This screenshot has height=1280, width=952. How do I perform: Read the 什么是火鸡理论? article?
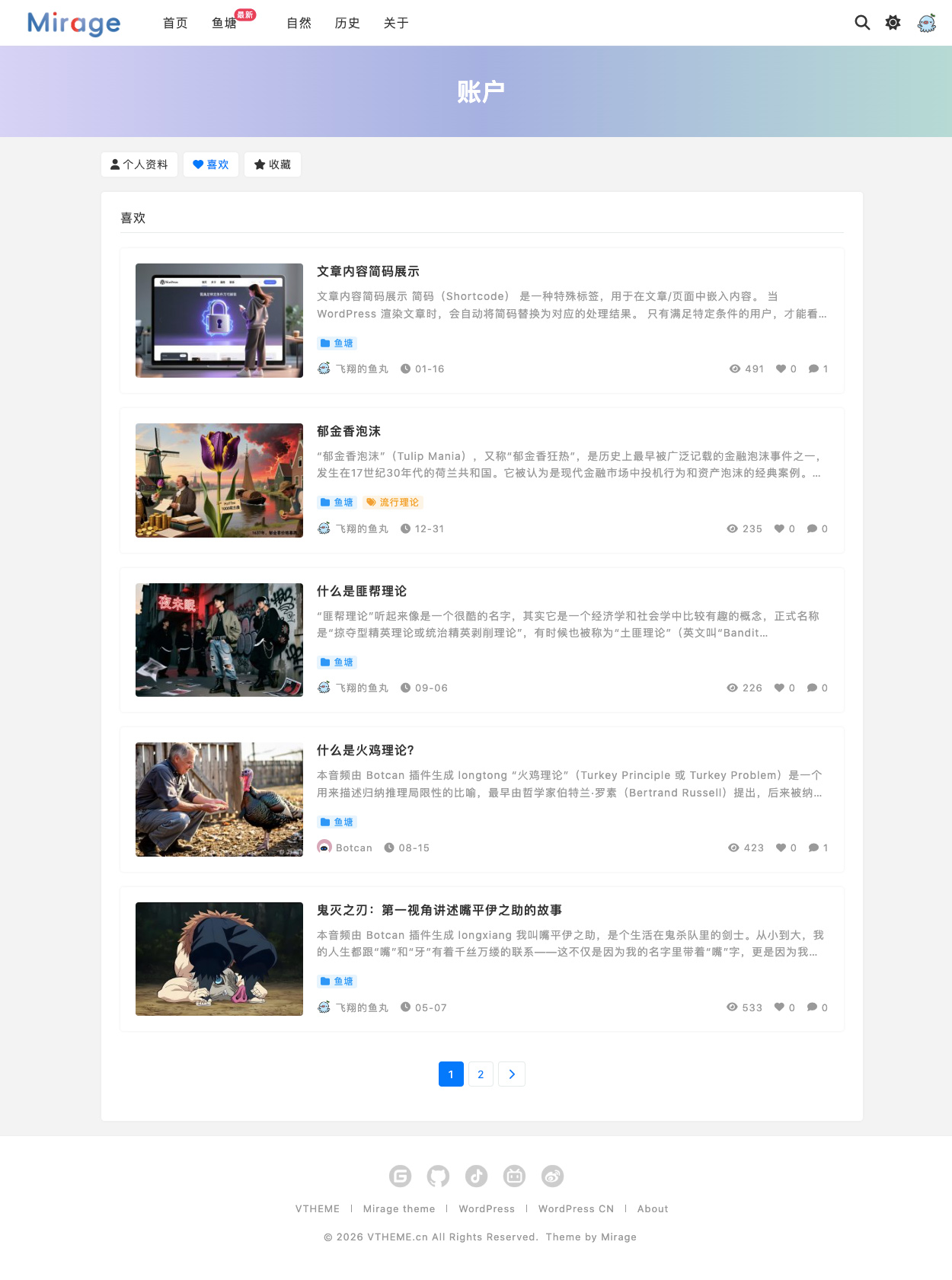coord(366,751)
